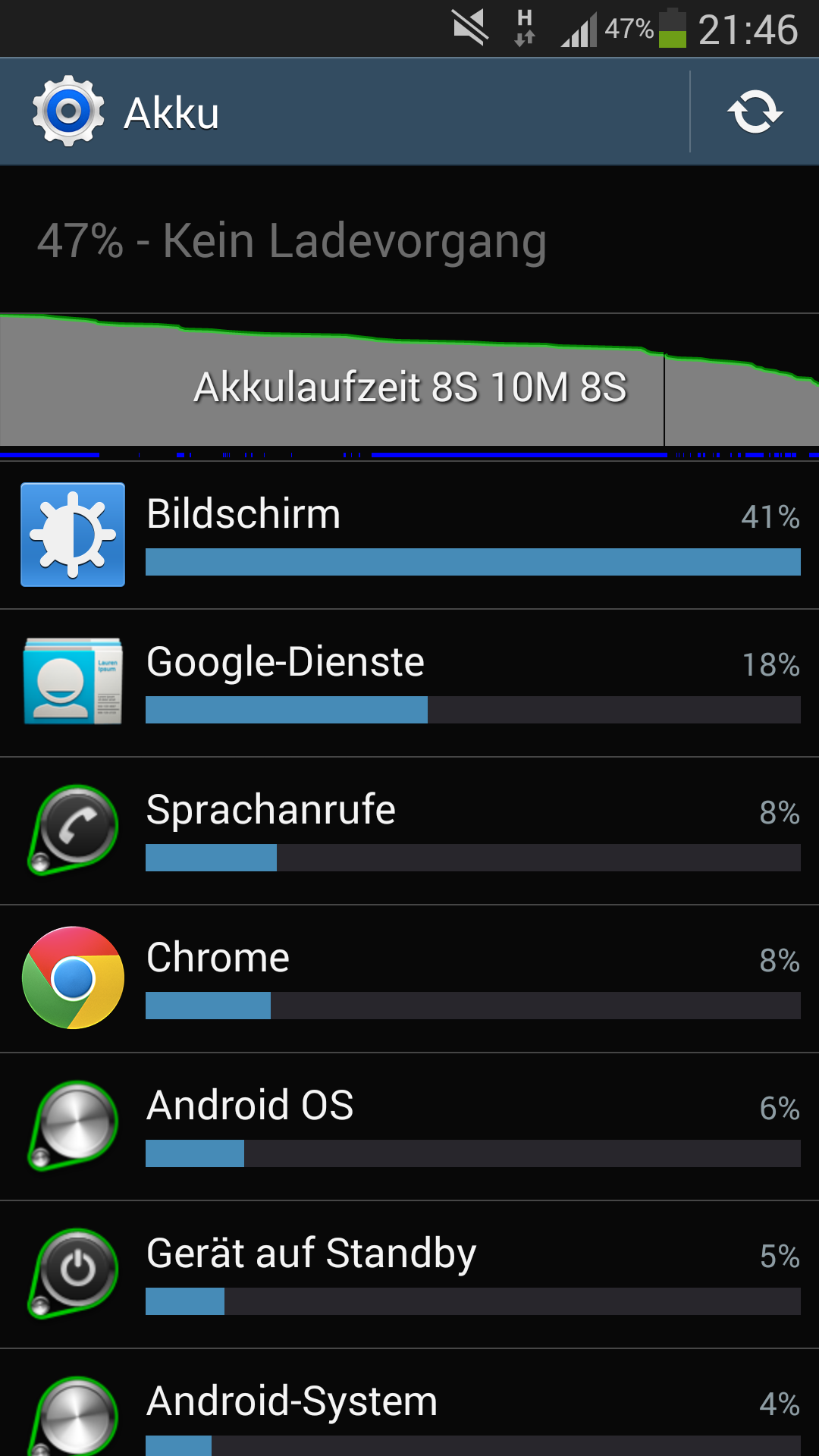Select the Chrome battery entry
The image size is (819, 1456).
[x=409, y=979]
